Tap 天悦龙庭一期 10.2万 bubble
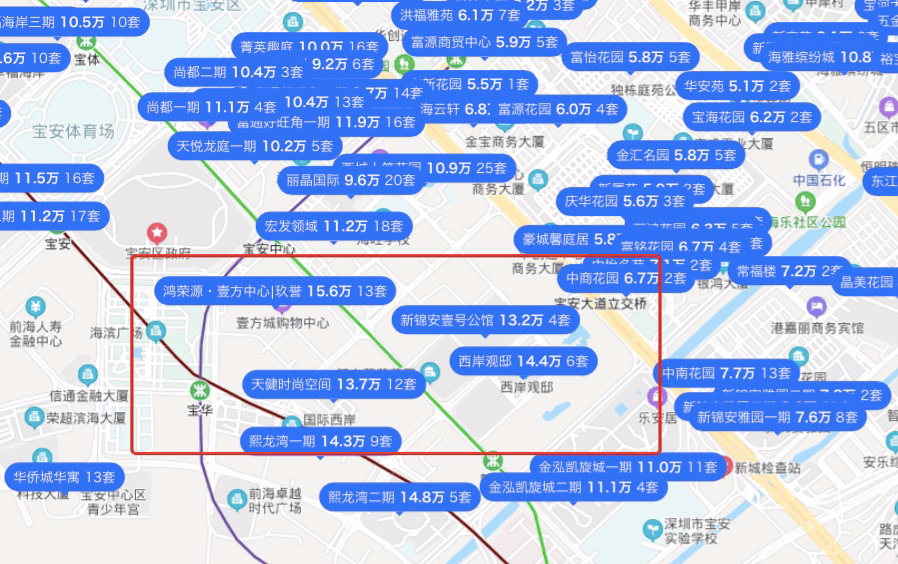 click(255, 146)
